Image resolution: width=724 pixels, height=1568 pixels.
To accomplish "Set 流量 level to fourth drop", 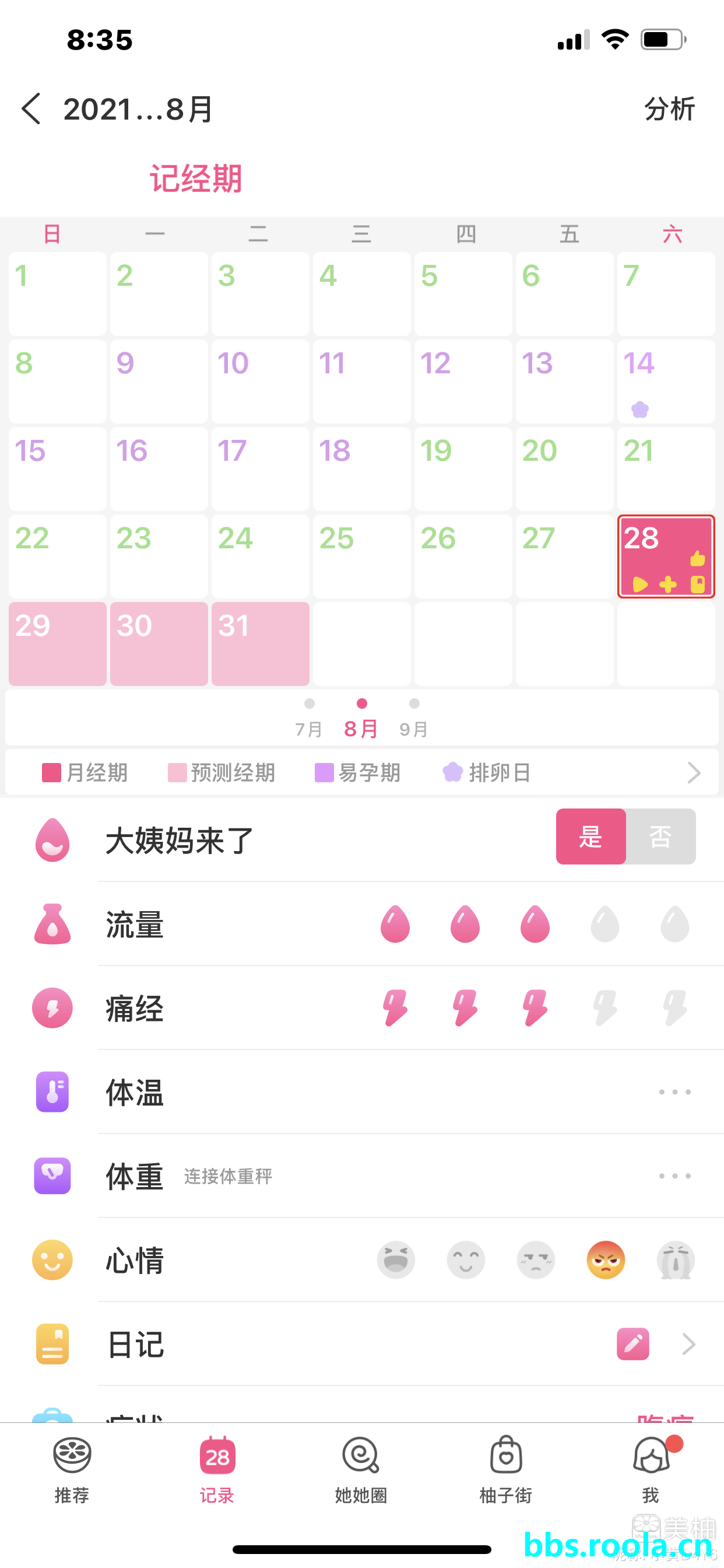I will coord(604,924).
